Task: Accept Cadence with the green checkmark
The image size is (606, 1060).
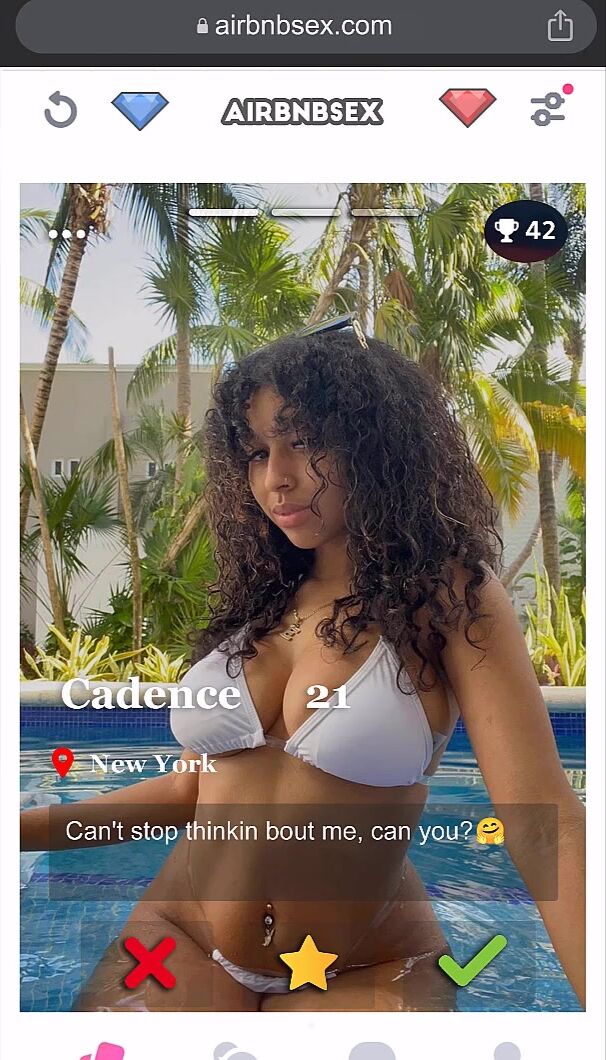Action: 472,962
